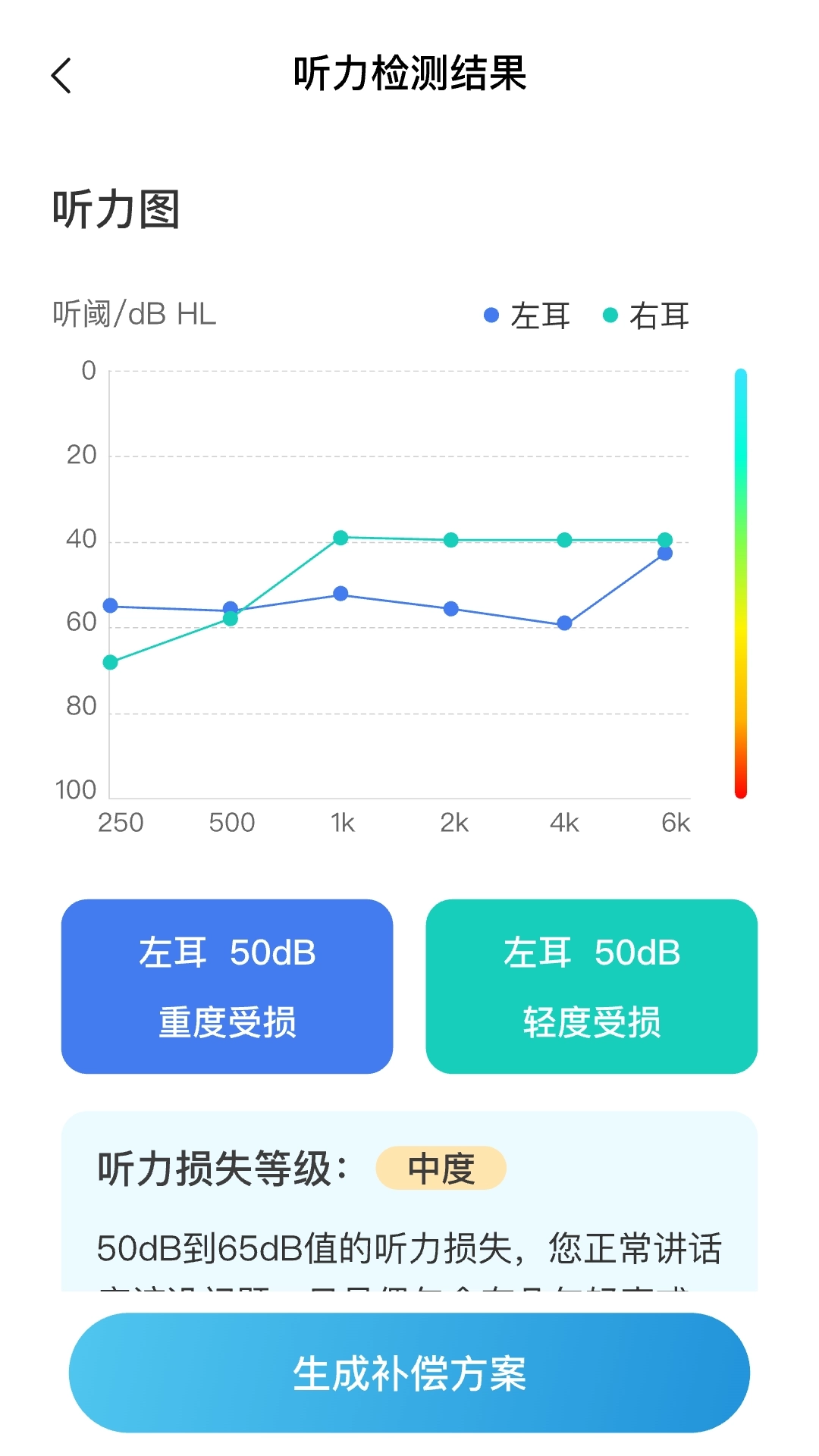Tap the right ear data point at 6k

coord(666,539)
